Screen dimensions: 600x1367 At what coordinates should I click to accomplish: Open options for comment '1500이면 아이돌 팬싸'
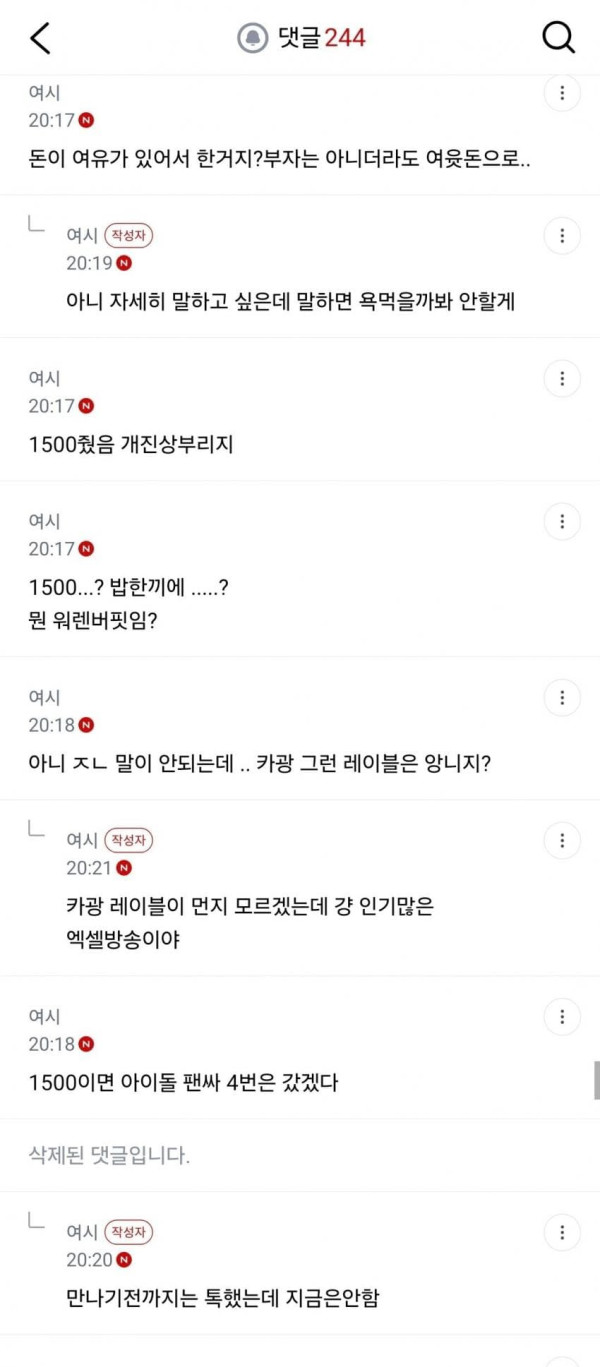(x=562, y=1017)
